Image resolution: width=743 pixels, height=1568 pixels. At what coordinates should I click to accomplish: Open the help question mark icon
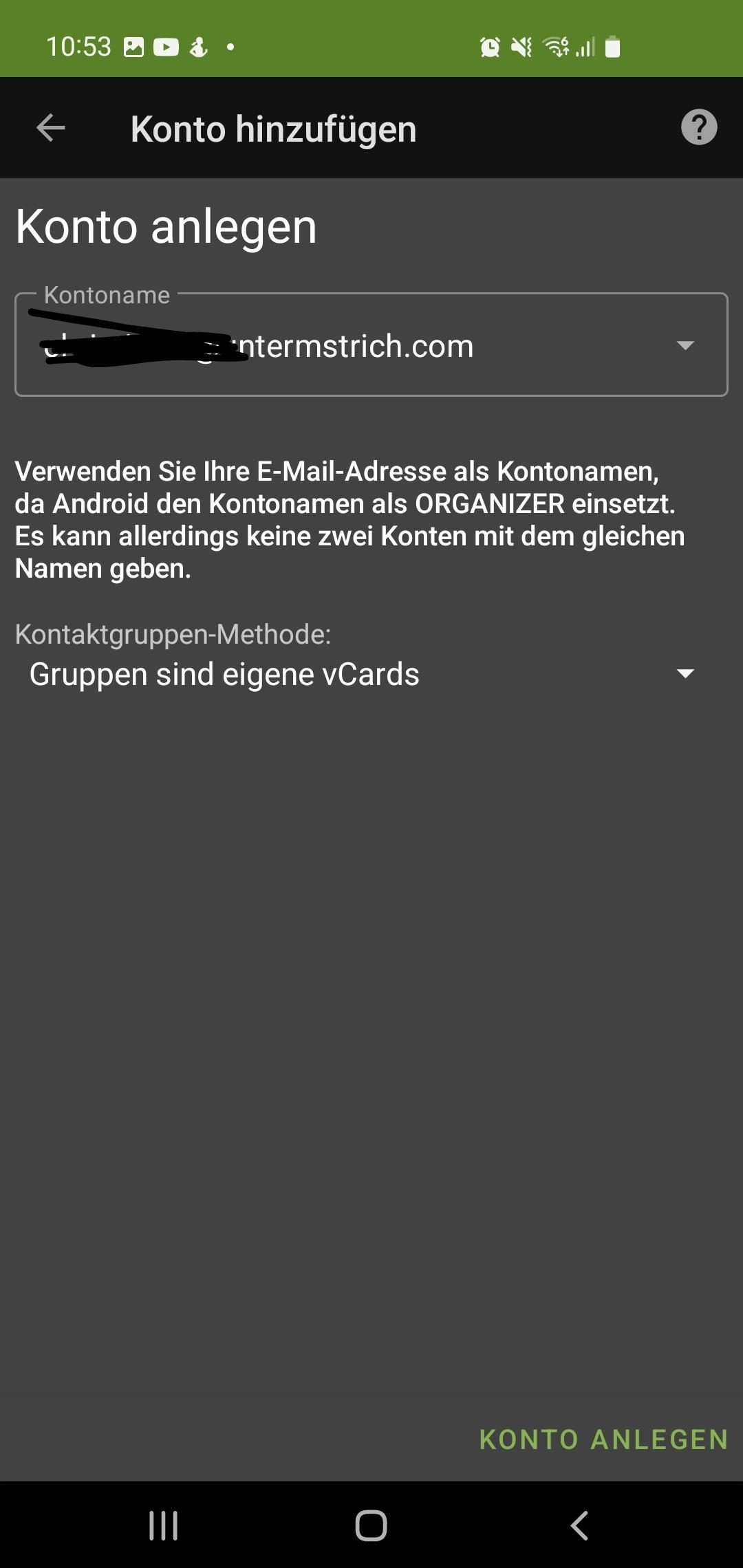[x=699, y=128]
